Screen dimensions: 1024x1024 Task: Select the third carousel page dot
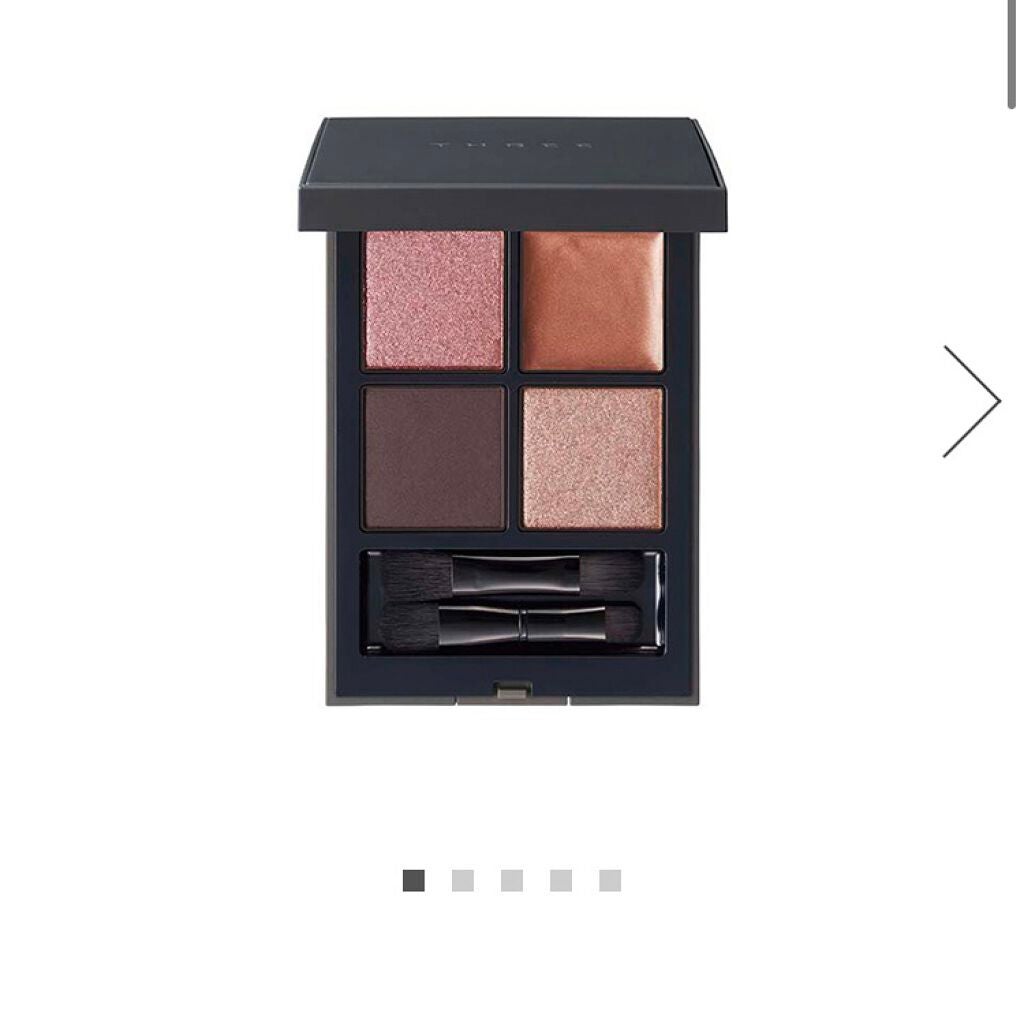(x=512, y=880)
